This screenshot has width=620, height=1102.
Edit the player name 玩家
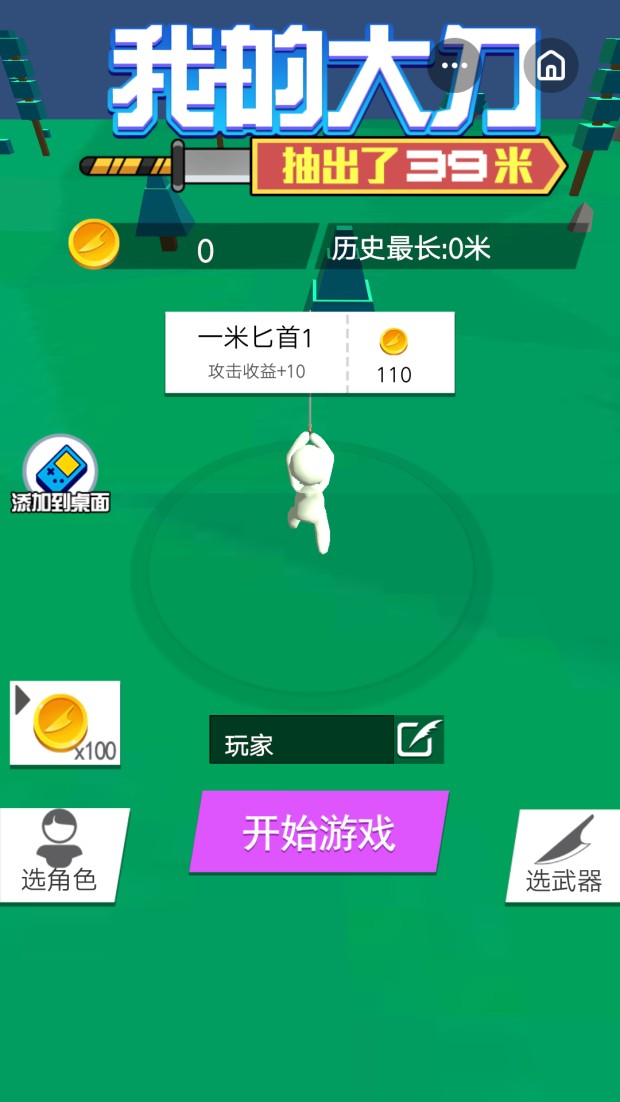[418, 740]
